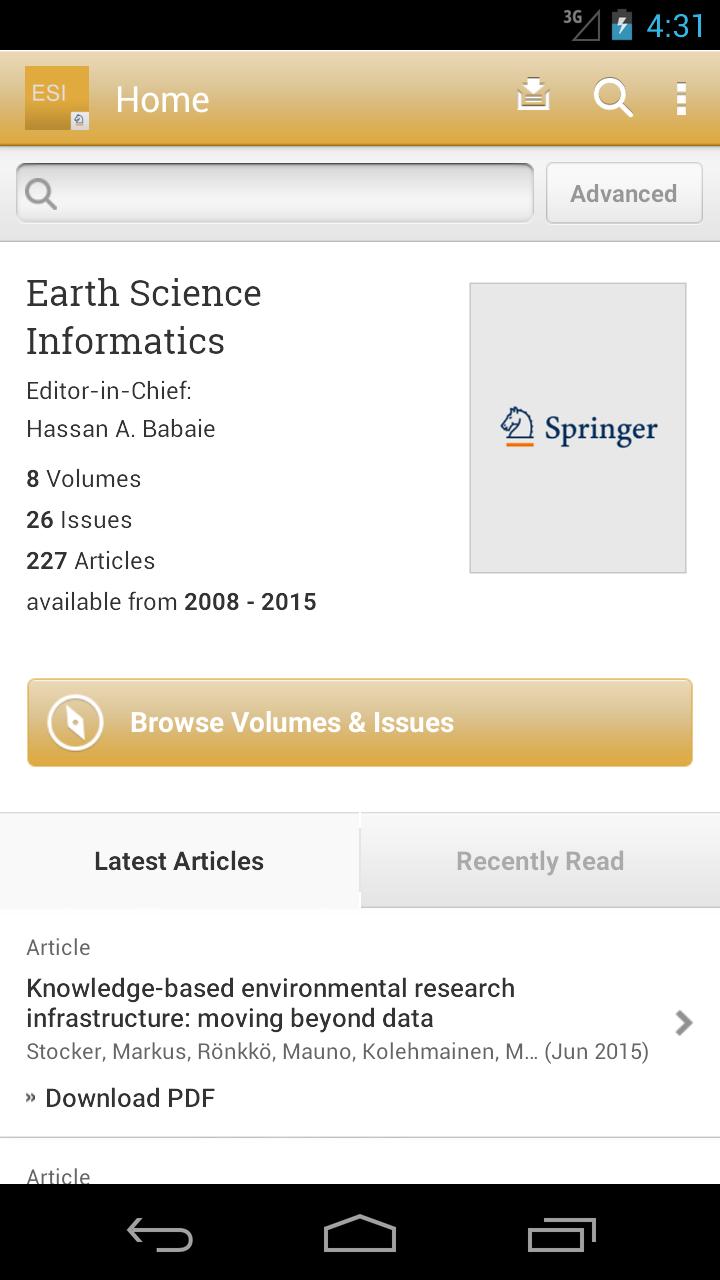Switch to the Recently Read tab
This screenshot has height=1280, width=720.
(540, 861)
